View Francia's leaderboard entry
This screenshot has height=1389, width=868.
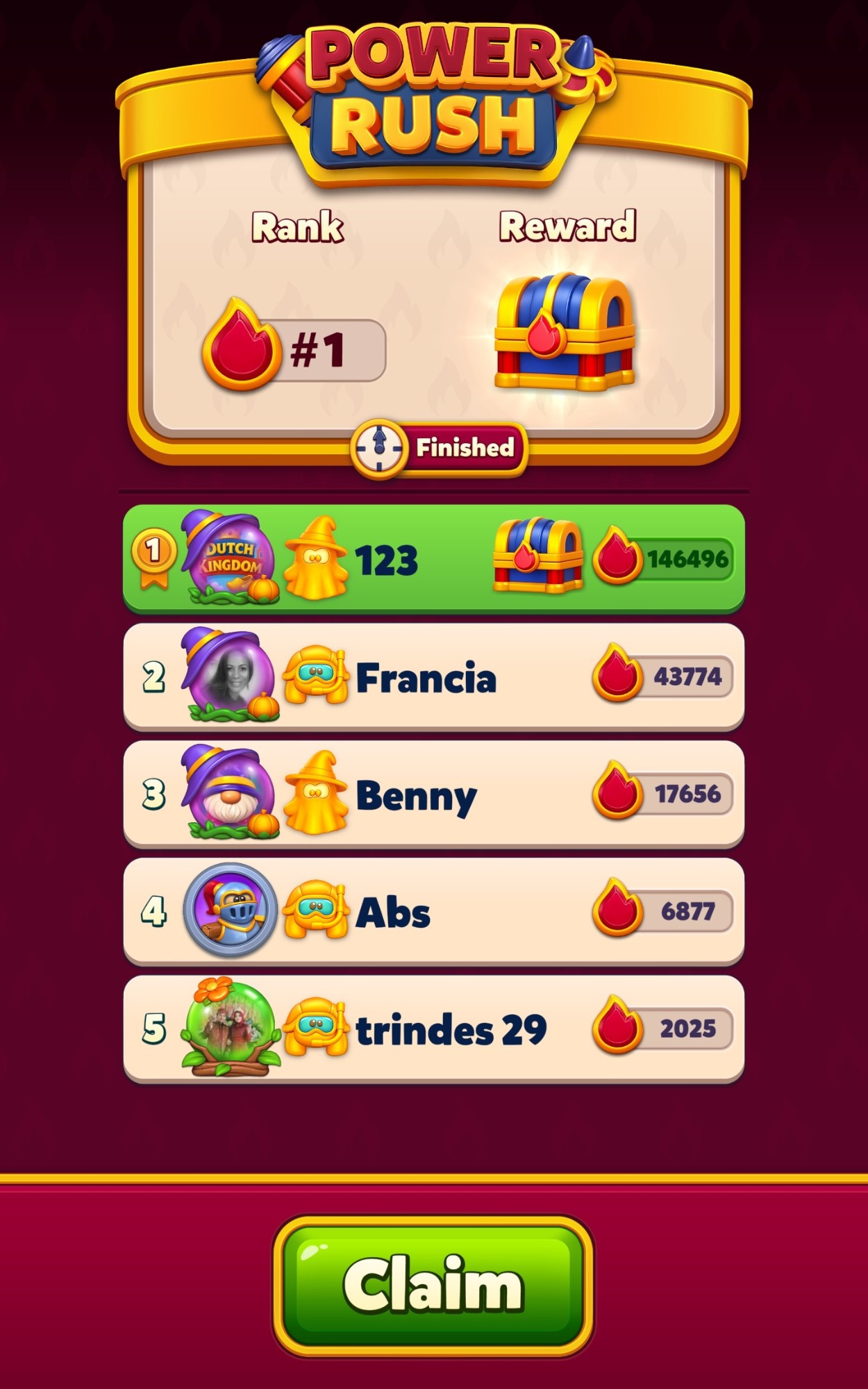coord(433,677)
